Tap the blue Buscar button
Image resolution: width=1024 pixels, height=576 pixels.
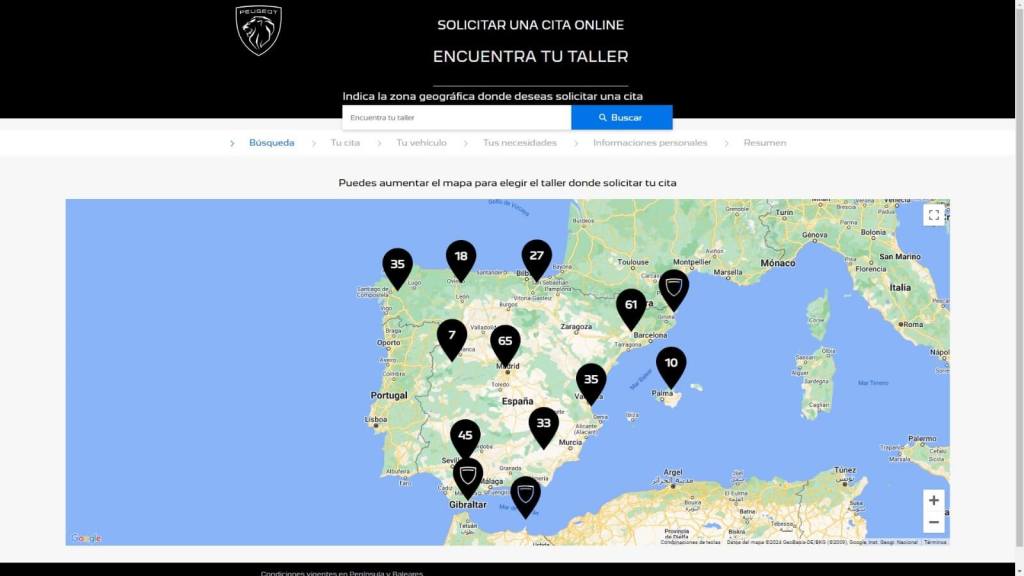coord(621,118)
